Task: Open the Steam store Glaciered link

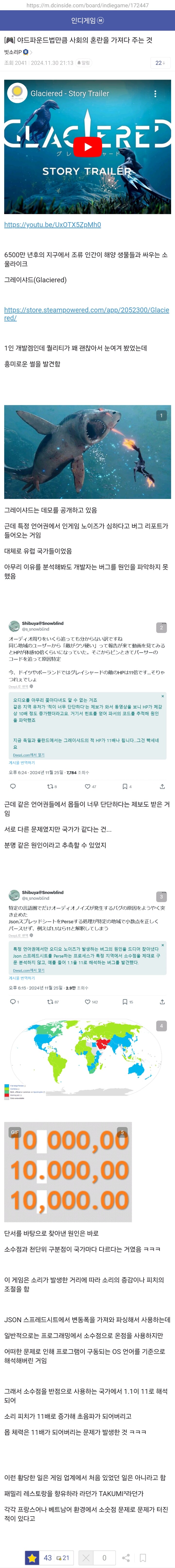Action: tap(86, 314)
